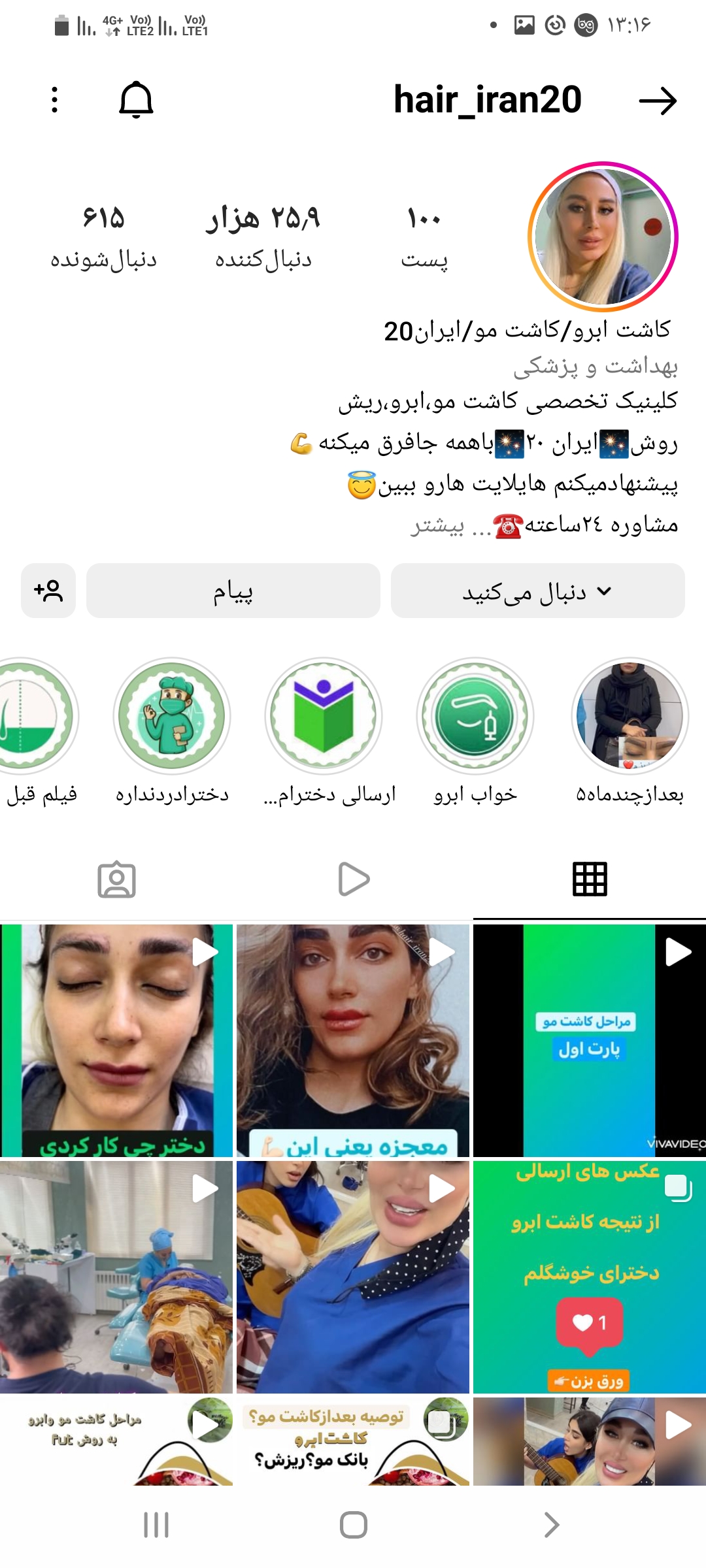
Task: Open the notifications bell settings
Action: point(136,100)
